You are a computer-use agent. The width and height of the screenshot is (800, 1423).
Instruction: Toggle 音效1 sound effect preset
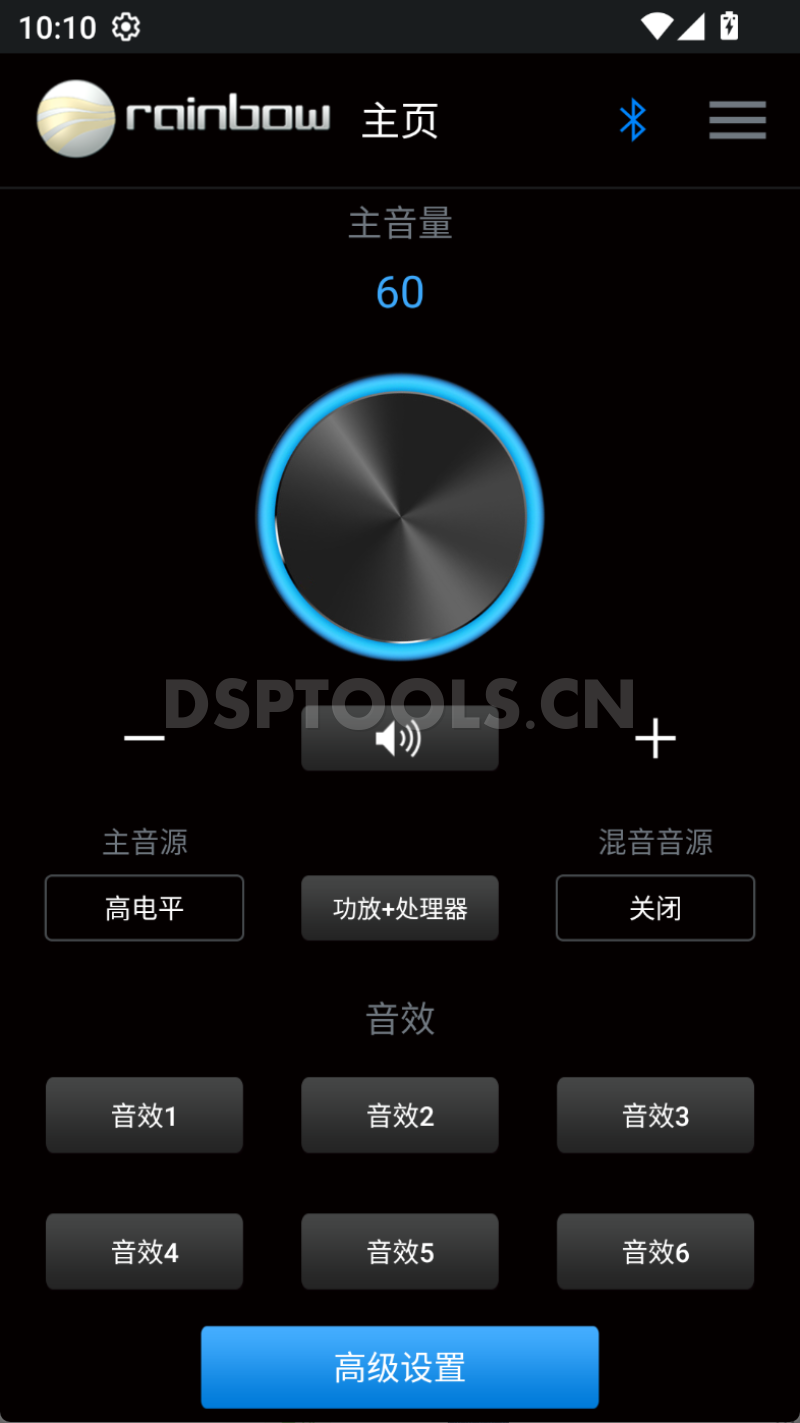[x=144, y=1115]
